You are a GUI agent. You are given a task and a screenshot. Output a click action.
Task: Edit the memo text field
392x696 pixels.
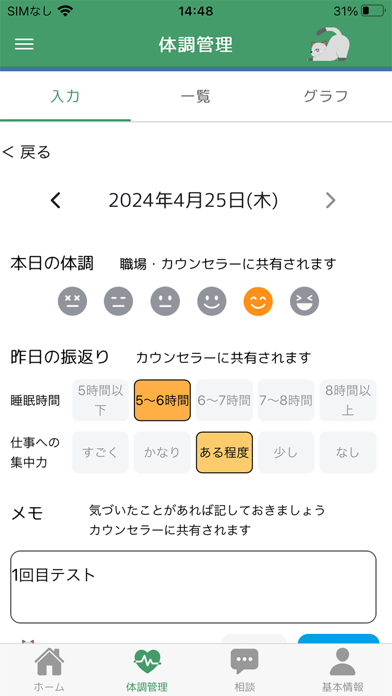193,587
